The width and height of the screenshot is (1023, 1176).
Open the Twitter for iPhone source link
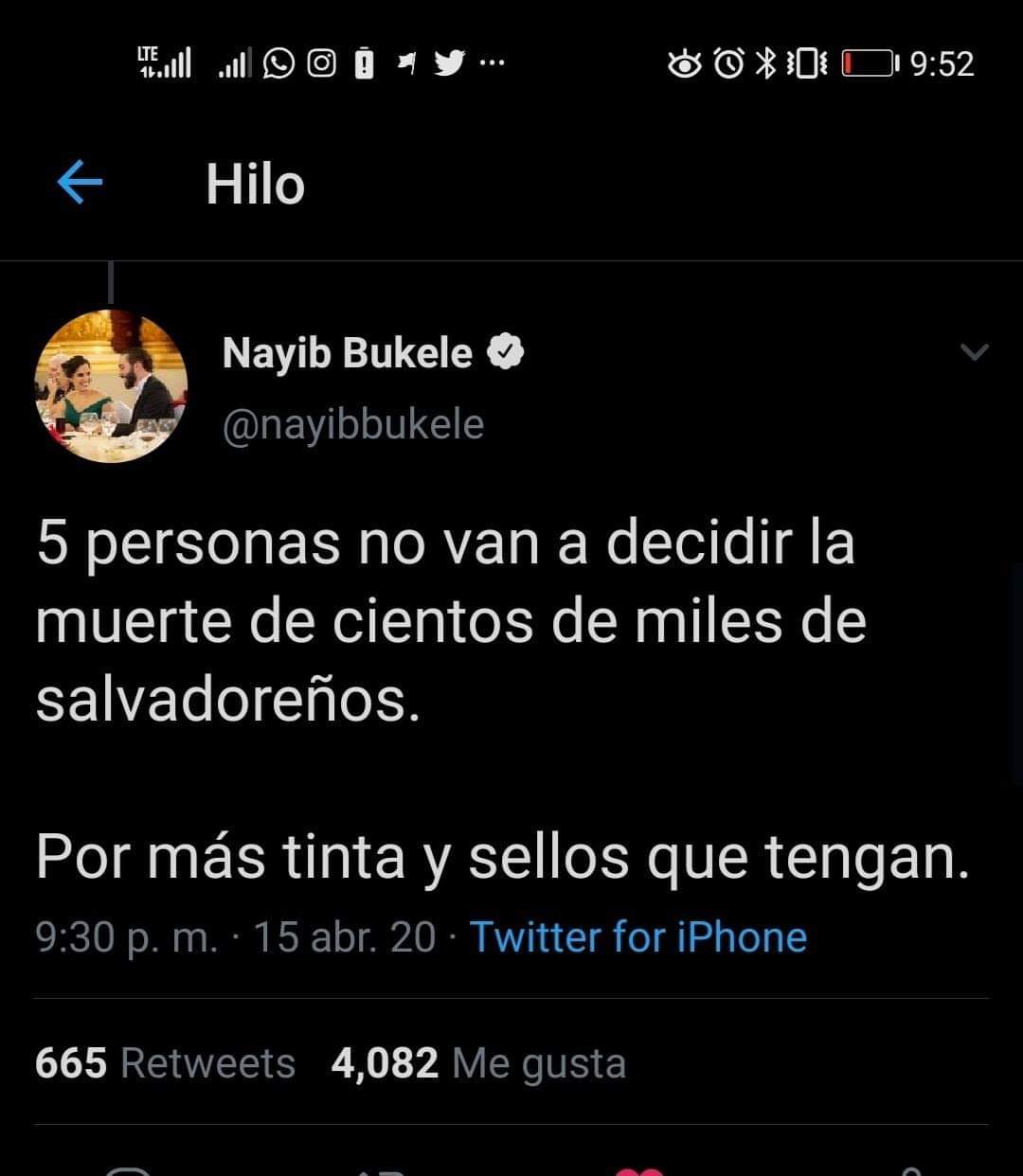click(x=638, y=937)
